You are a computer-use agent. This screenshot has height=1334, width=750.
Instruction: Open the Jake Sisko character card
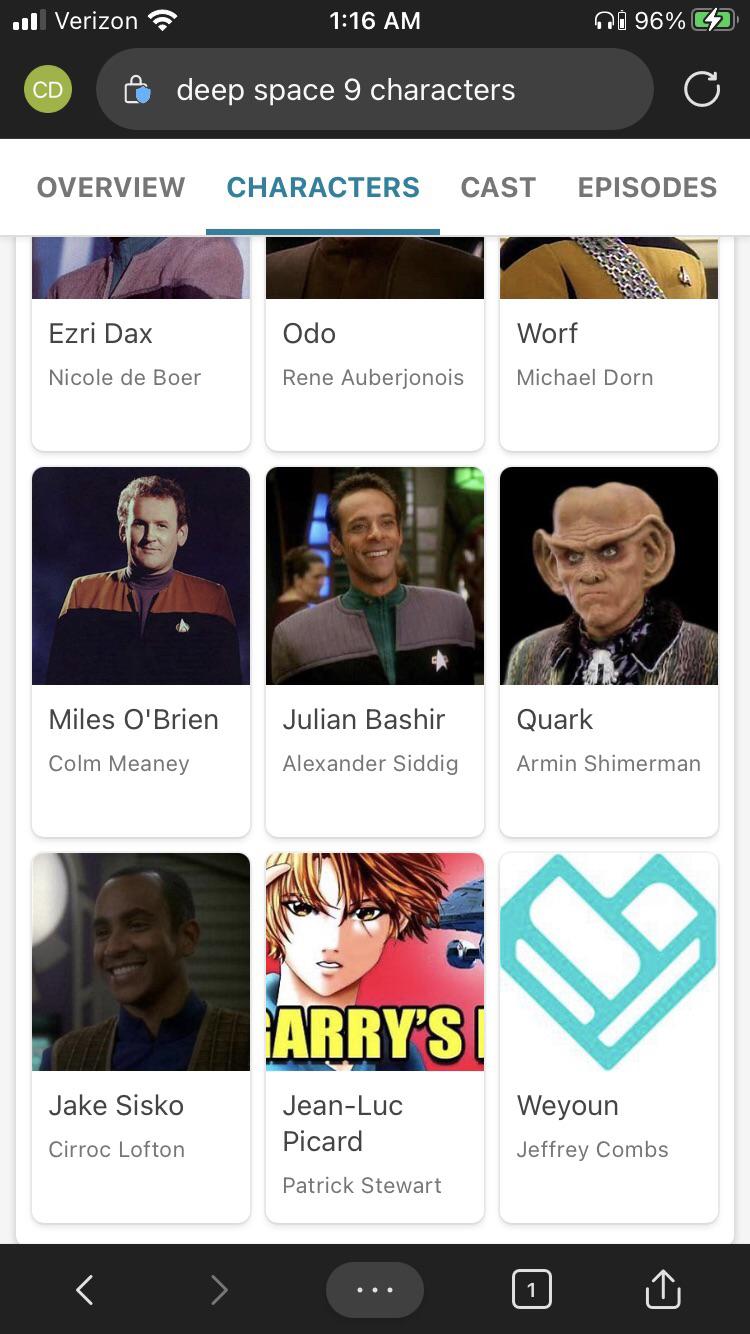tap(141, 1035)
